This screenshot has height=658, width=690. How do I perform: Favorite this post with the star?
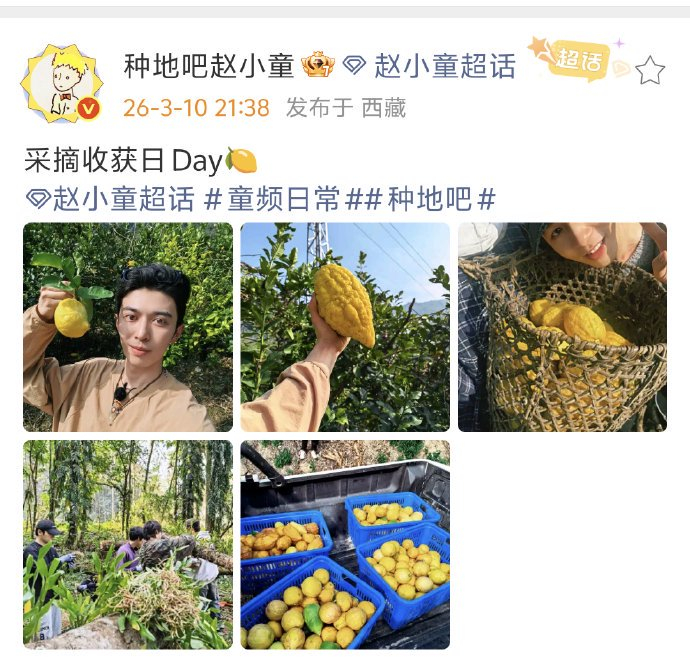(x=650, y=70)
